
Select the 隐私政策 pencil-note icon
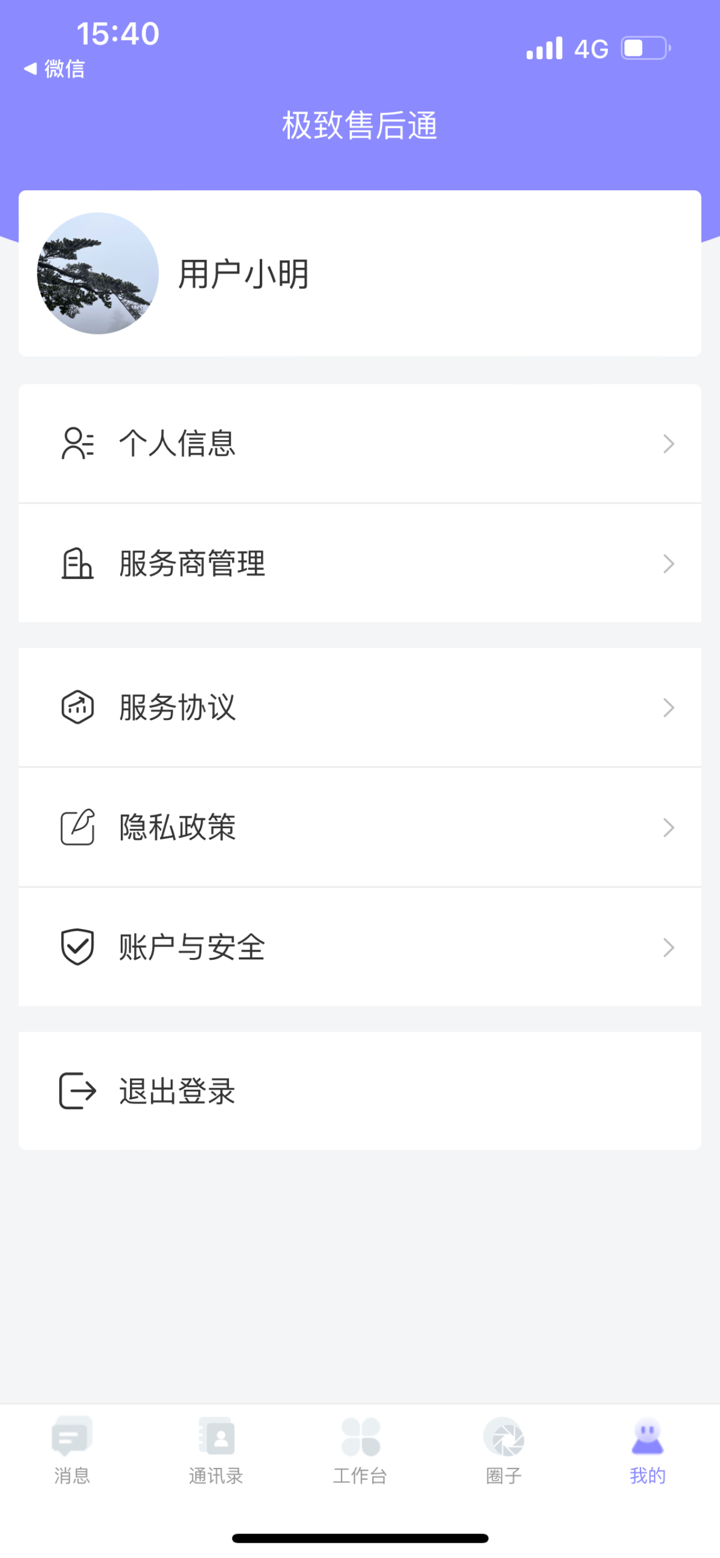(76, 827)
